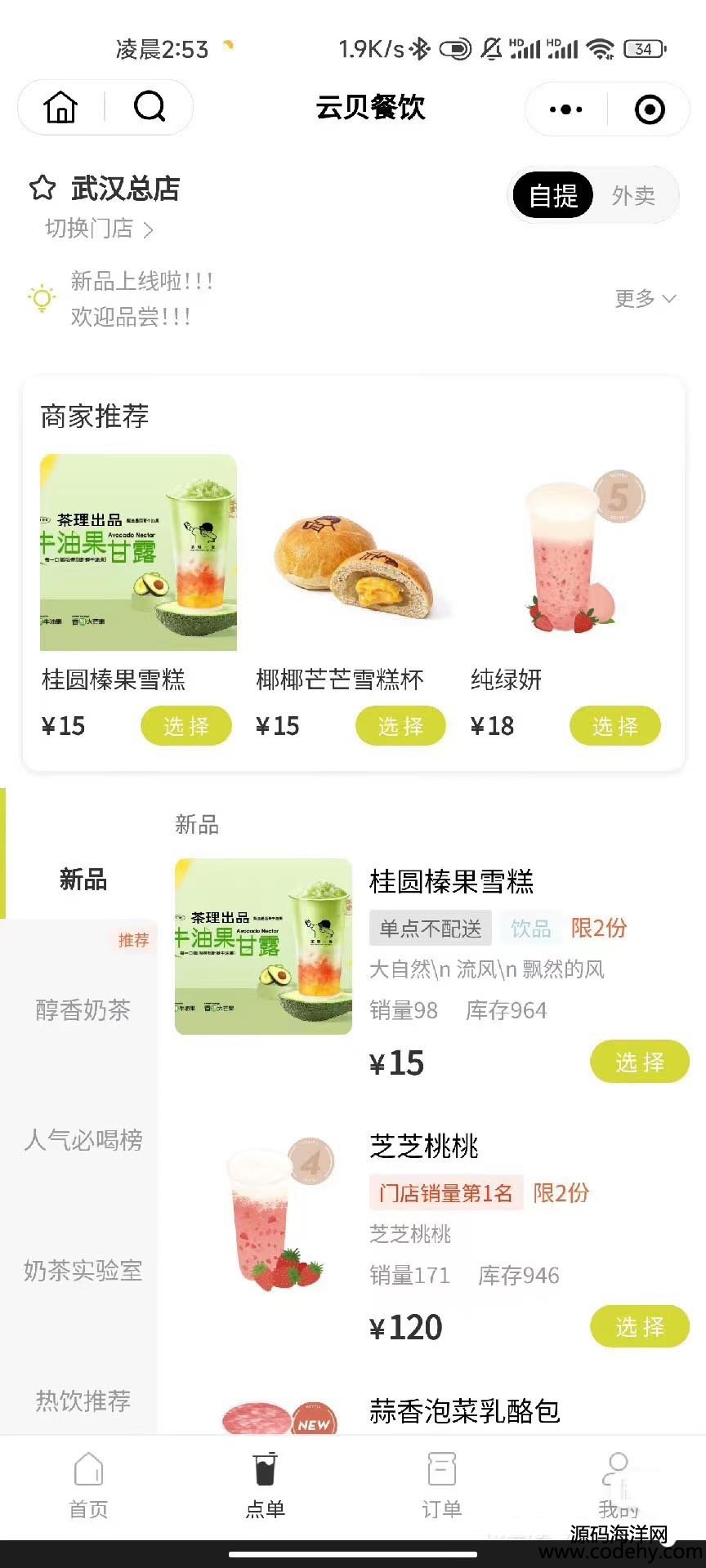Favorite the 武汉总店 store with the star
This screenshot has width=706, height=1568.
[42, 189]
